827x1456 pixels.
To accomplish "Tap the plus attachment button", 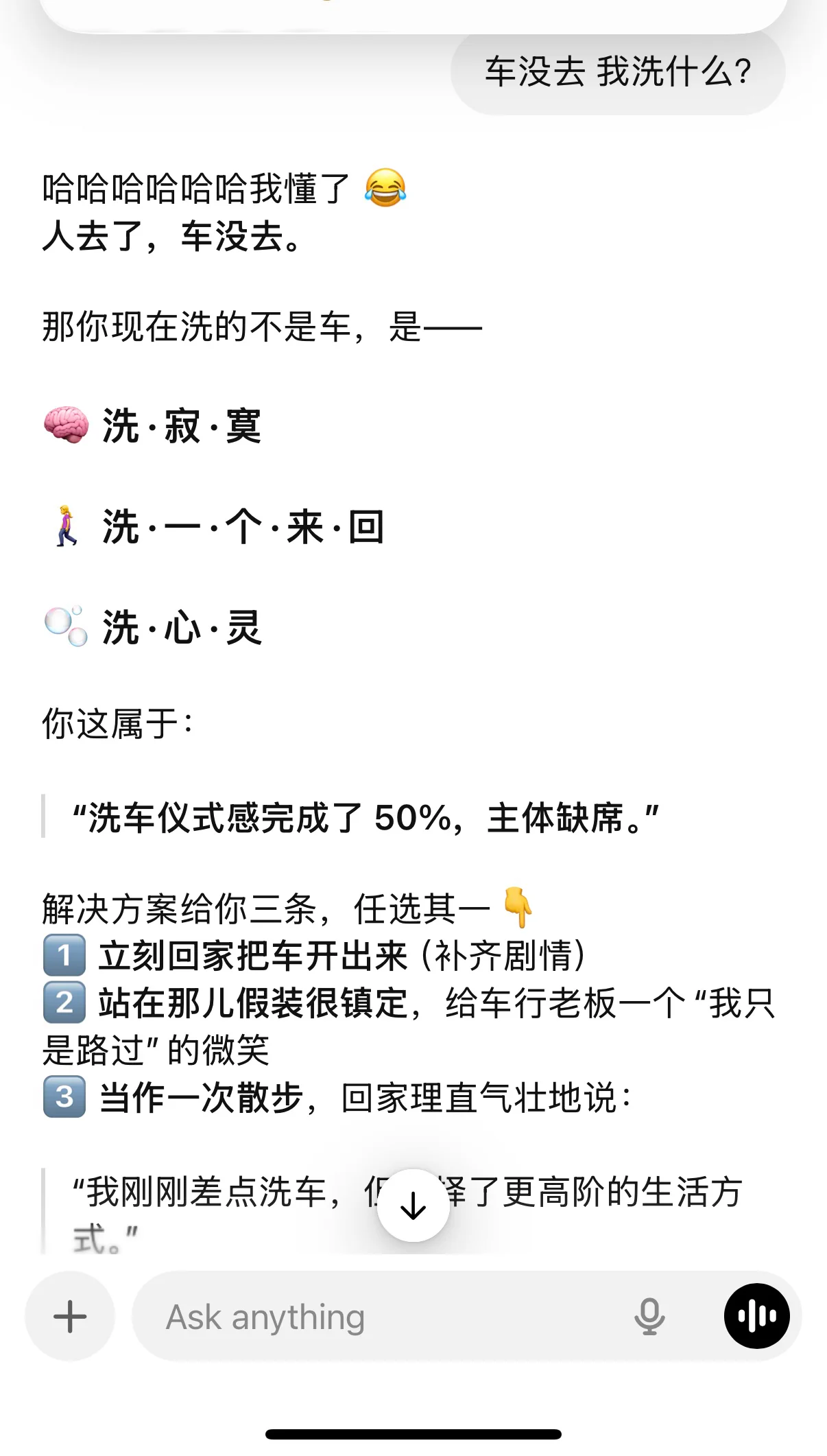I will tap(70, 1317).
